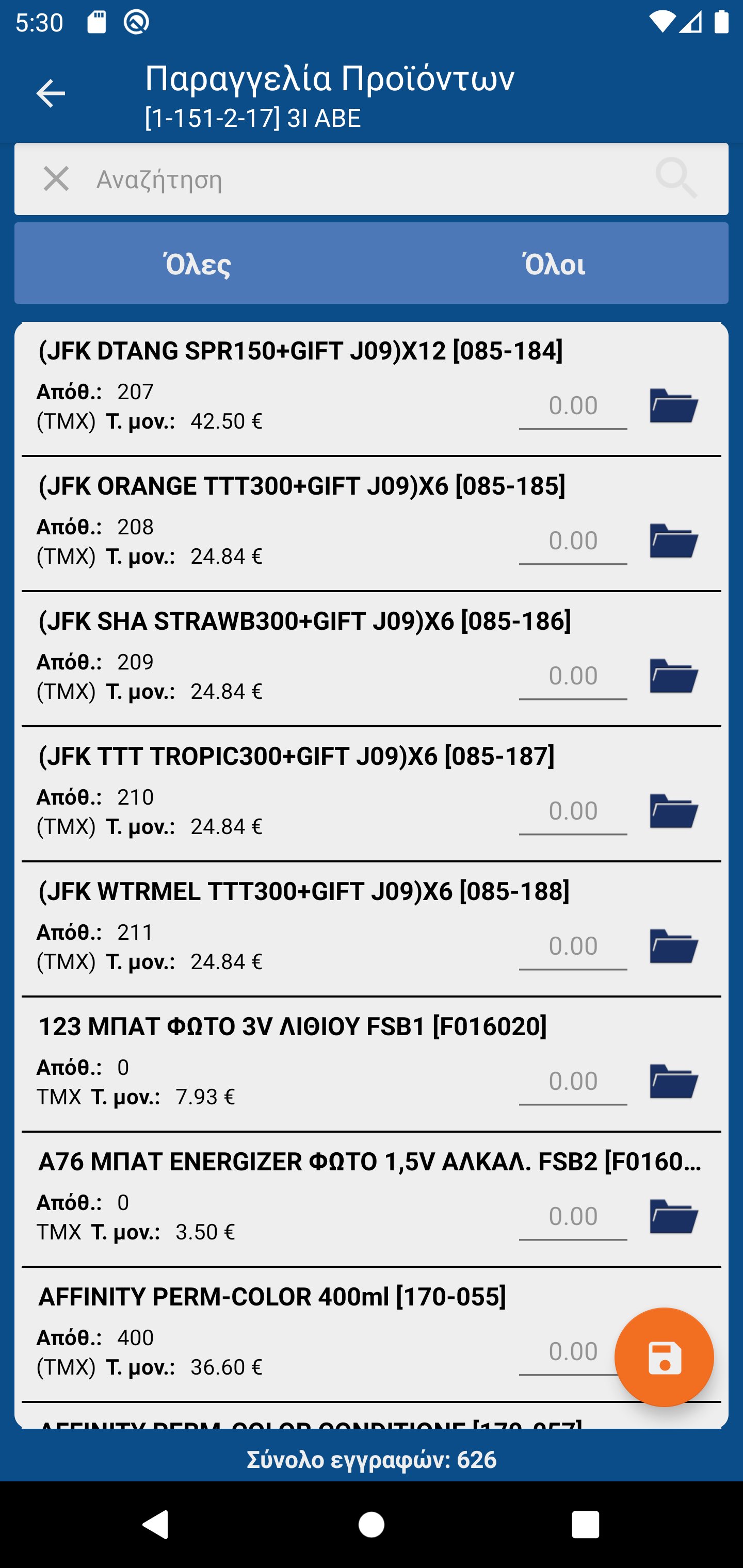
Task: Open the Όλες category filter
Action: [197, 264]
